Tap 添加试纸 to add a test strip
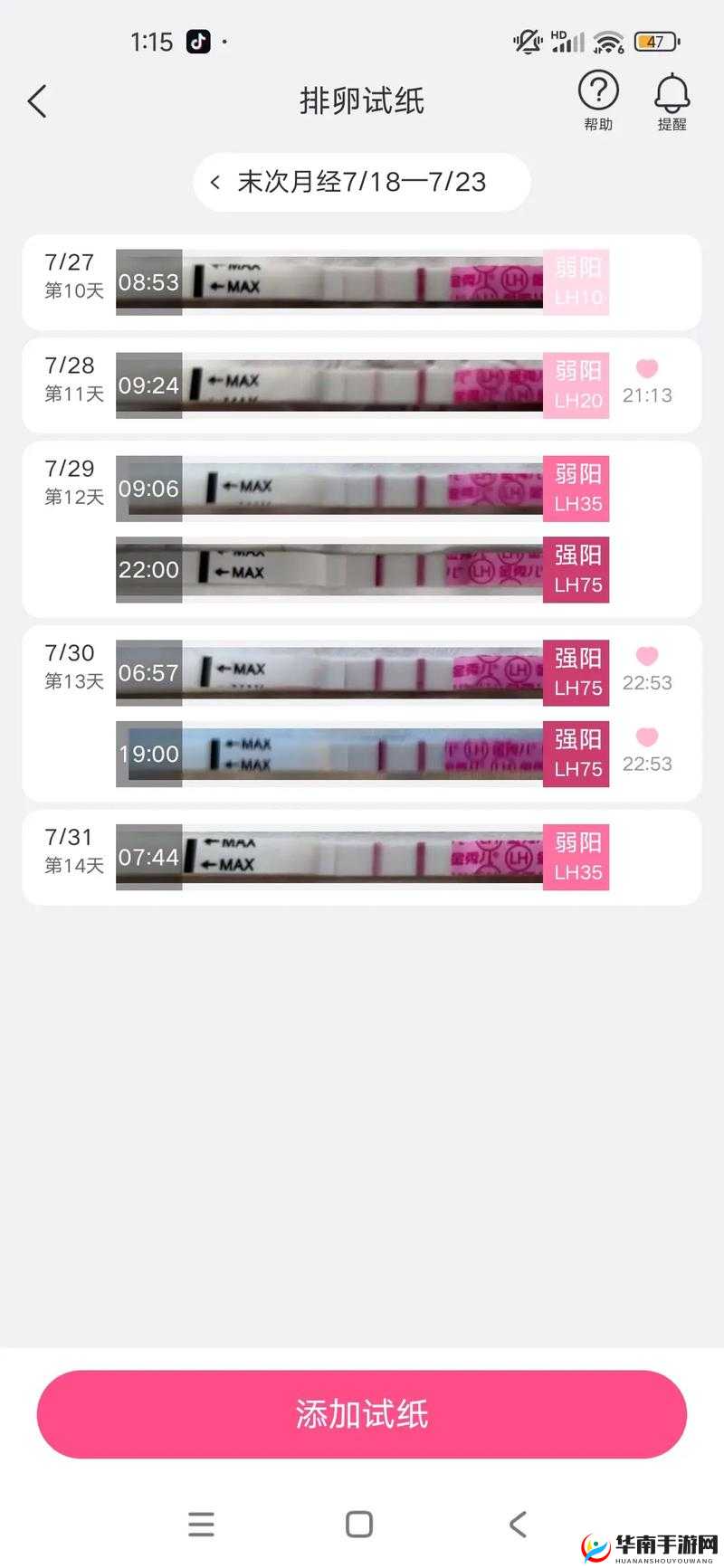The width and height of the screenshot is (724, 1568). click(x=362, y=1413)
